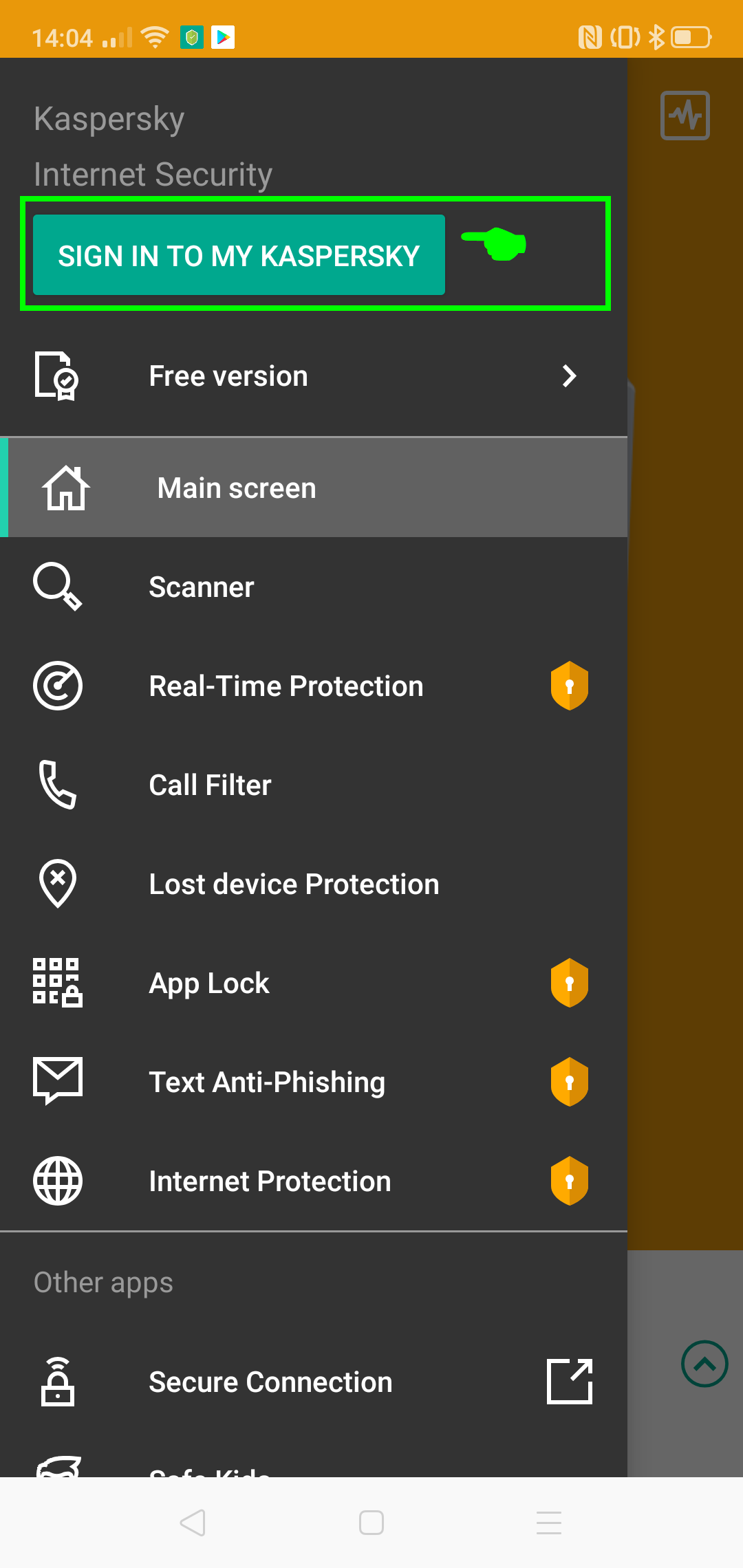Viewport: 743px width, 1568px height.
Task: Select Text Anti-Phishing
Action: (314, 1082)
